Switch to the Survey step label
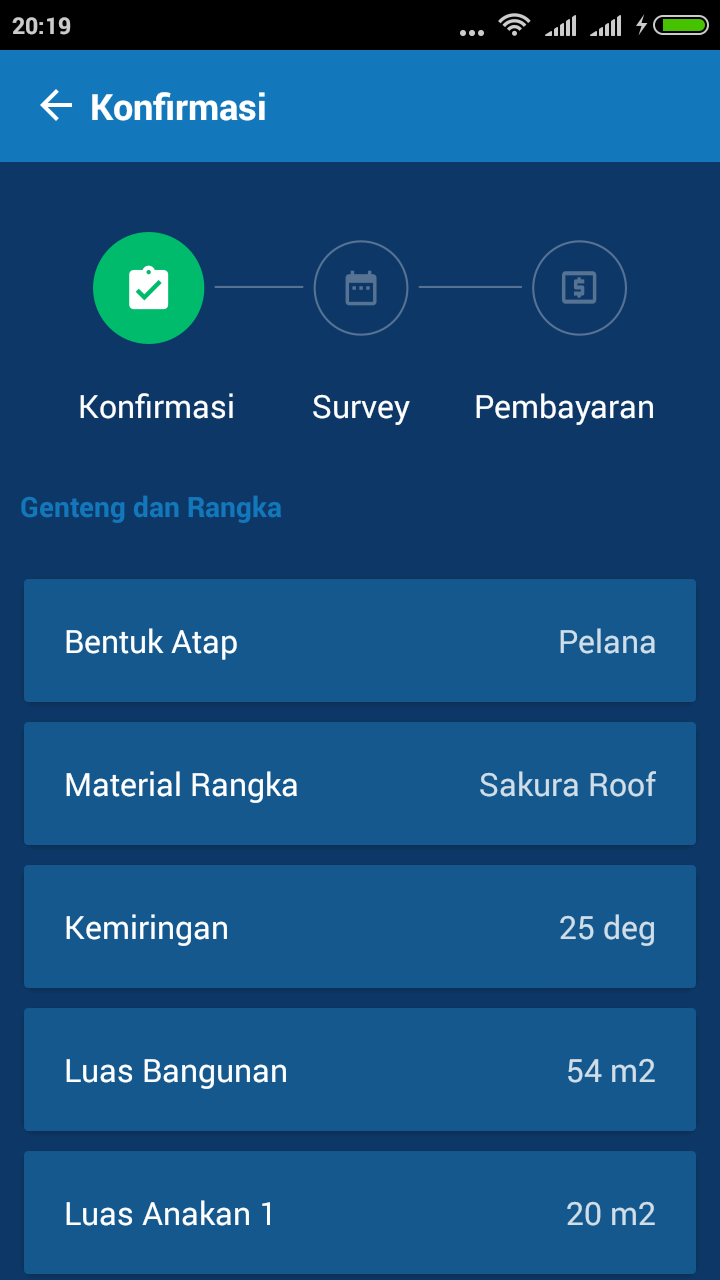Screen dimensions: 720x1280 361,407
